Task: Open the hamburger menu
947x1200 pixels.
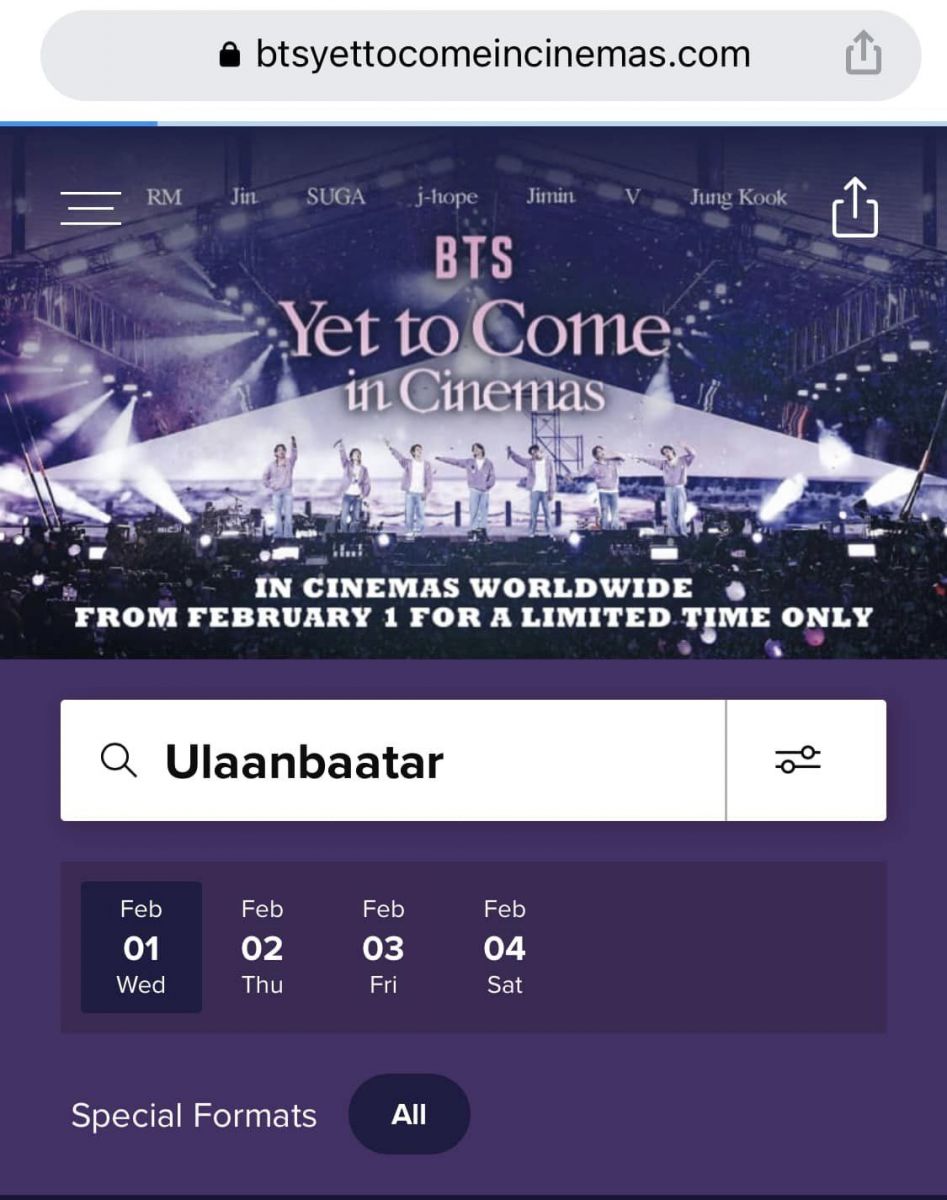Action: tap(91, 208)
